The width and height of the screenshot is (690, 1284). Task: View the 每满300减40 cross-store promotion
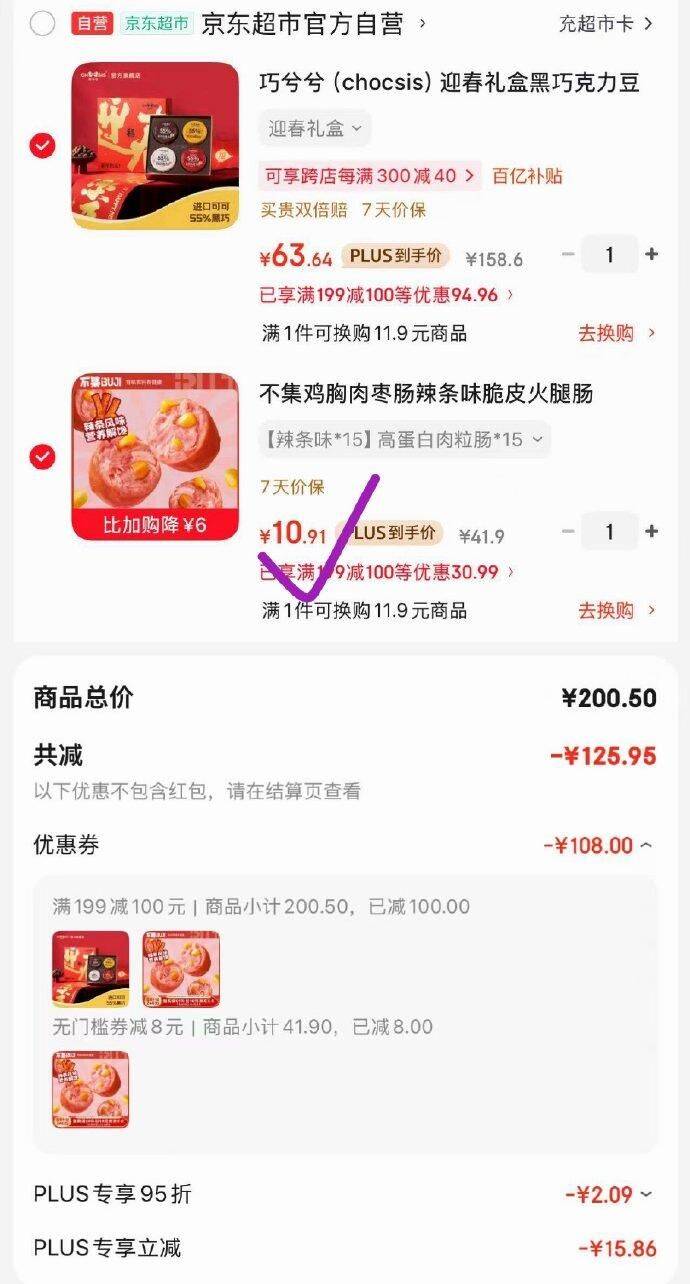(x=370, y=176)
